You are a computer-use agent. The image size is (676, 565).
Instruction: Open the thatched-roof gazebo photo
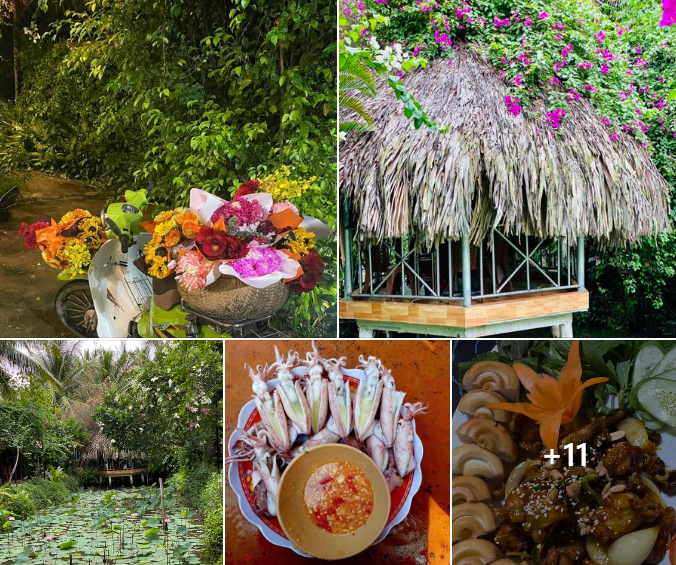pos(507,168)
